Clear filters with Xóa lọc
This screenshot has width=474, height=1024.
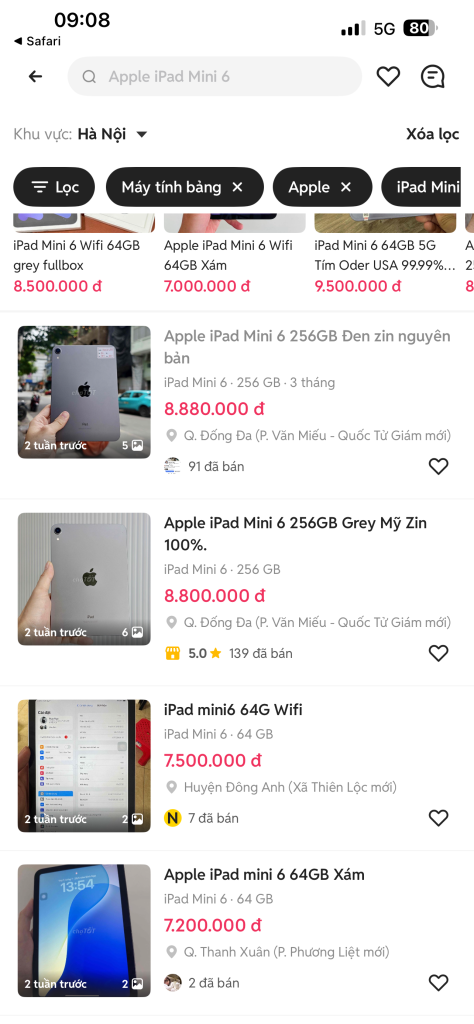[433, 135]
